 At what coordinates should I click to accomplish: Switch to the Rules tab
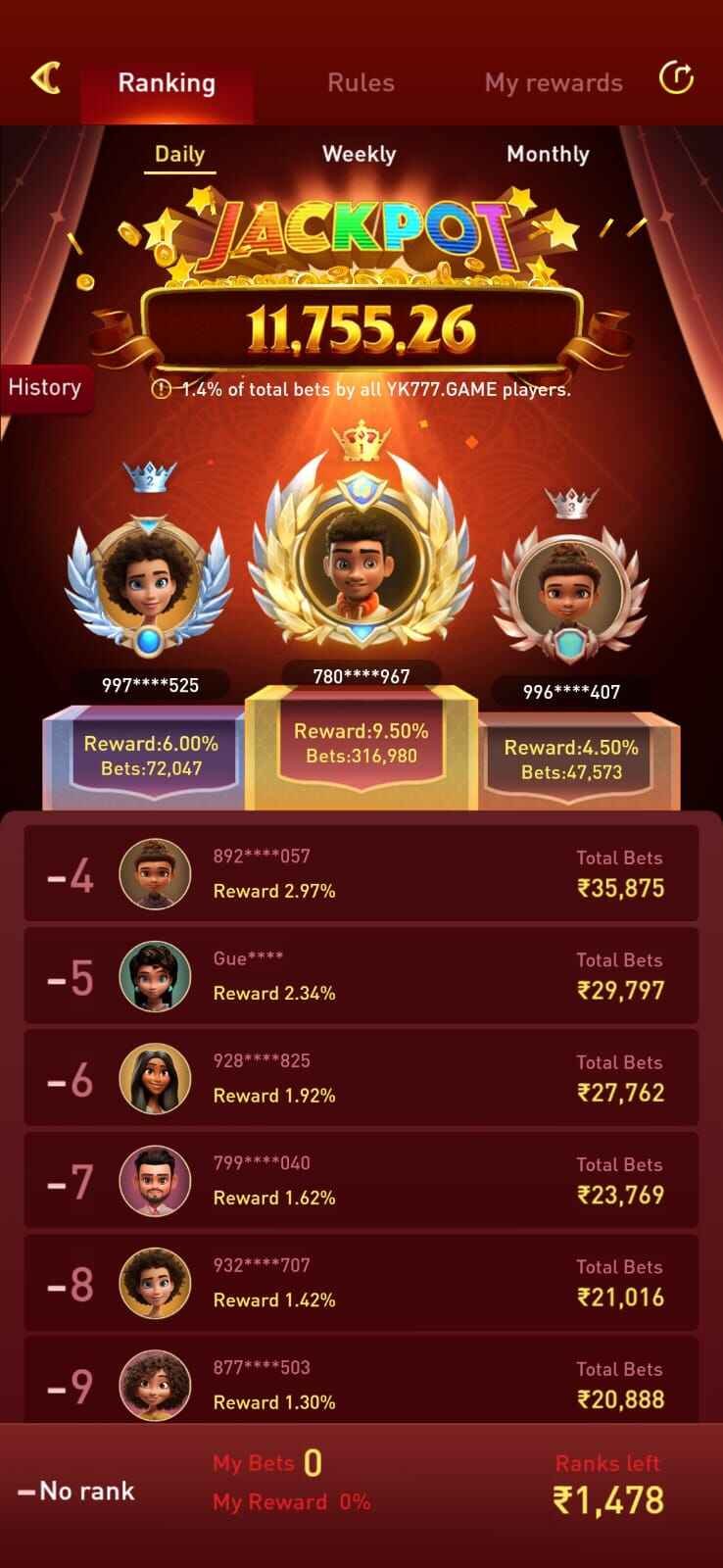point(361,83)
